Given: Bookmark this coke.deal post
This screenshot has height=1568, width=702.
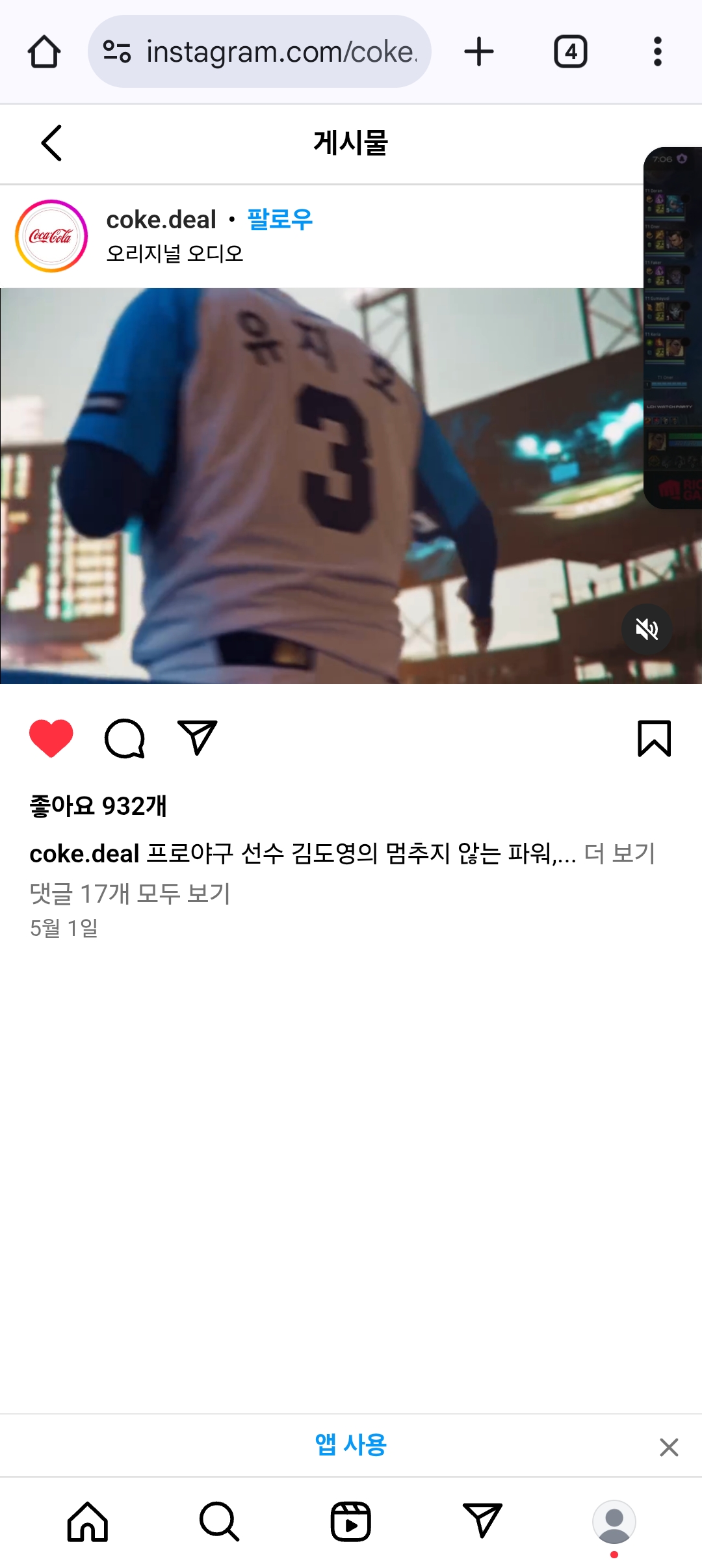Looking at the screenshot, I should coord(654,738).
